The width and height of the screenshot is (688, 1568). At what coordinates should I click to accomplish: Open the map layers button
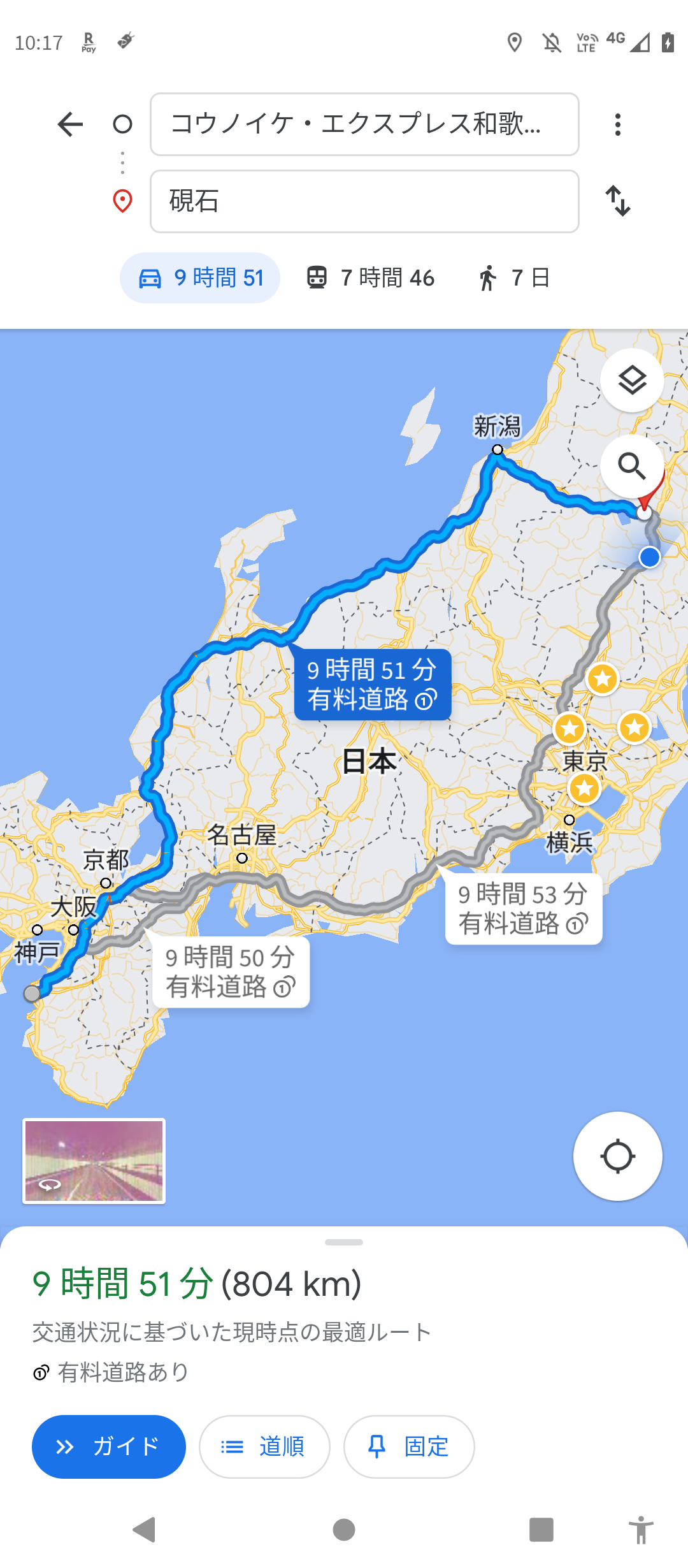click(x=632, y=381)
